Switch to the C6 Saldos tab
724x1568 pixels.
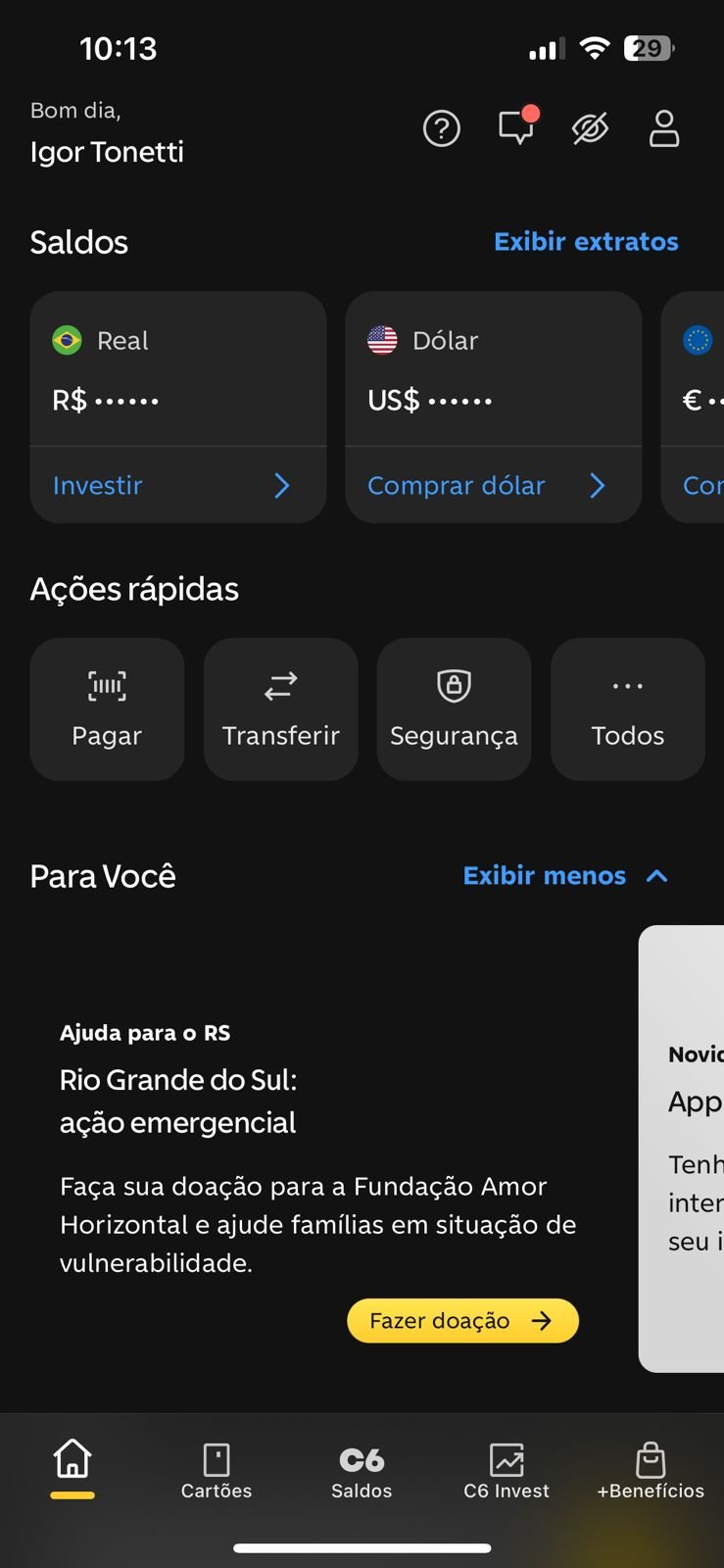[x=362, y=1471]
